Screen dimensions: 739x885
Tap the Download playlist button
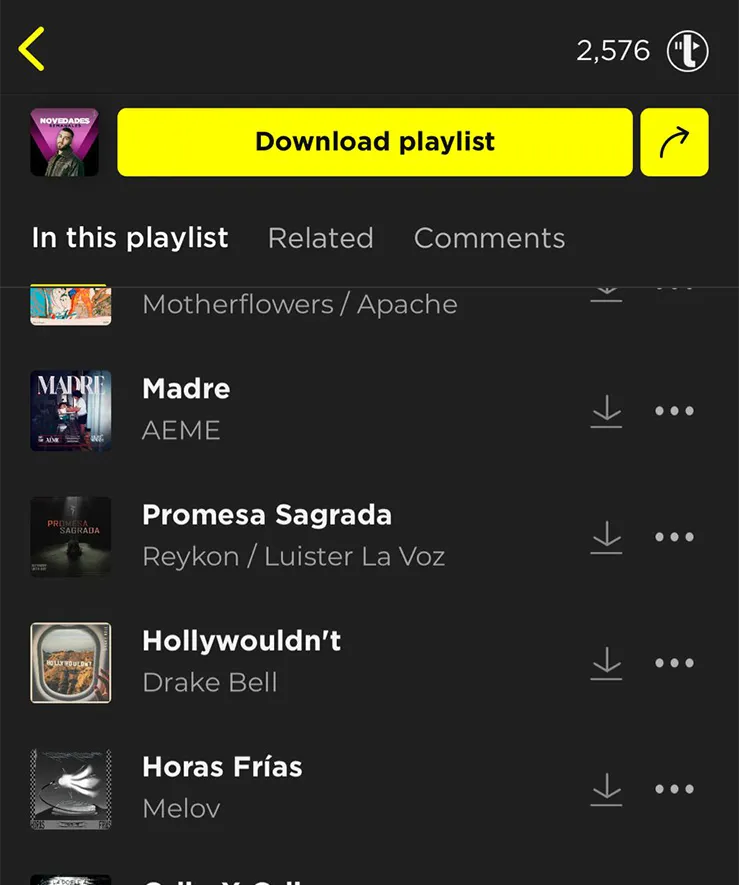click(375, 142)
